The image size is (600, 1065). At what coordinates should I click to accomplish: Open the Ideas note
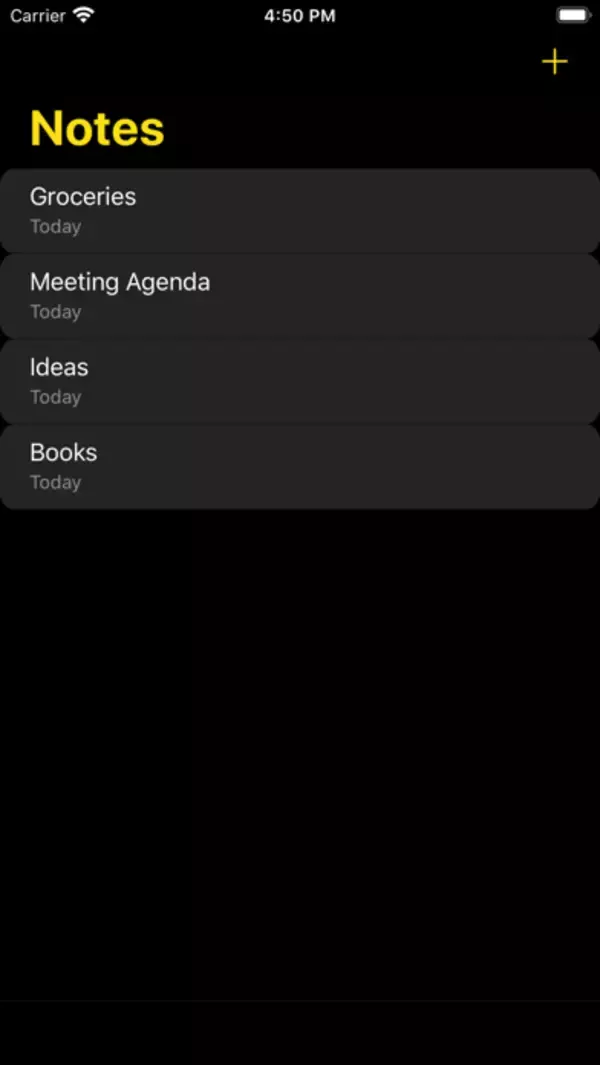(300, 381)
